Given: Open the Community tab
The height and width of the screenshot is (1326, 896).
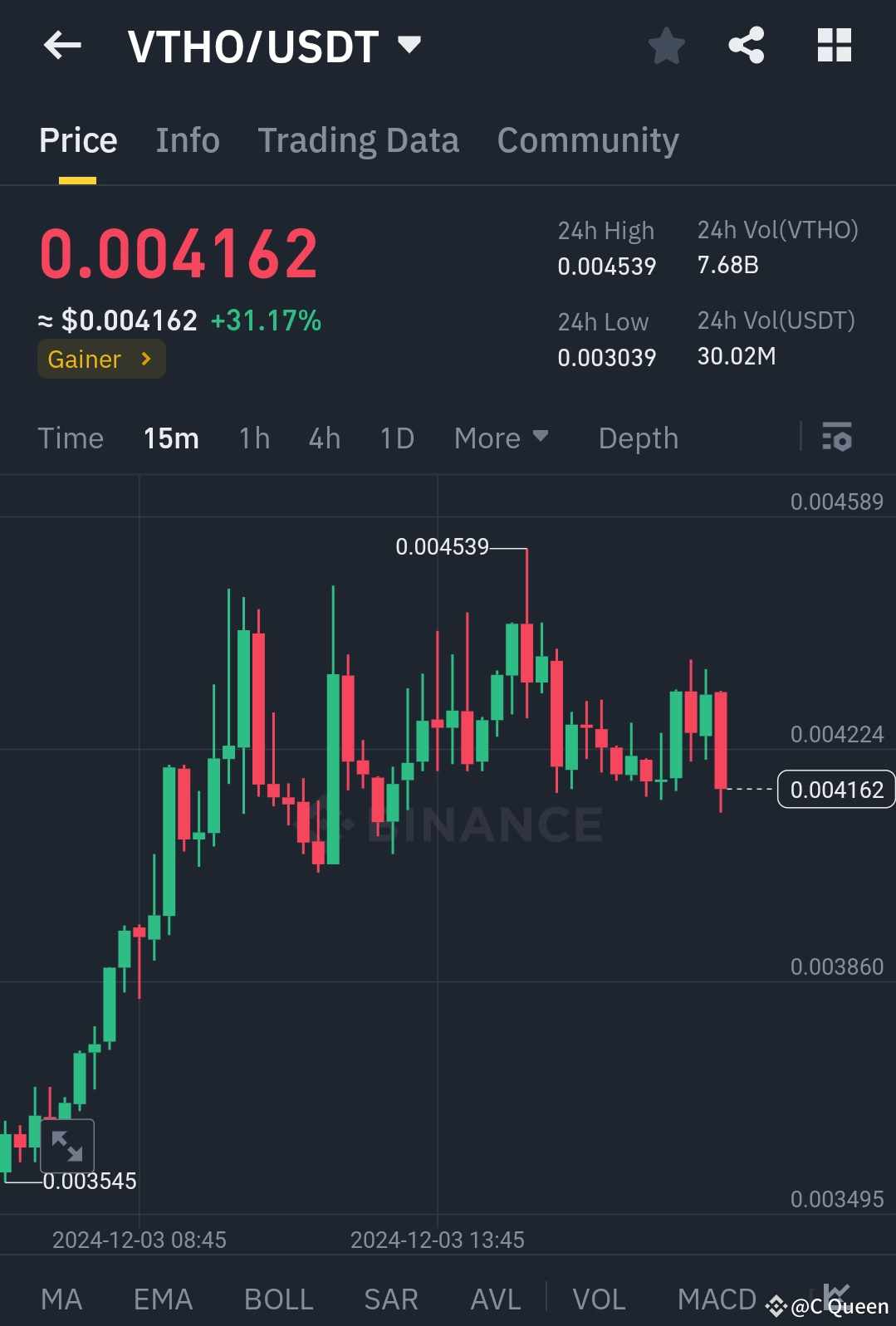Looking at the screenshot, I should (587, 139).
